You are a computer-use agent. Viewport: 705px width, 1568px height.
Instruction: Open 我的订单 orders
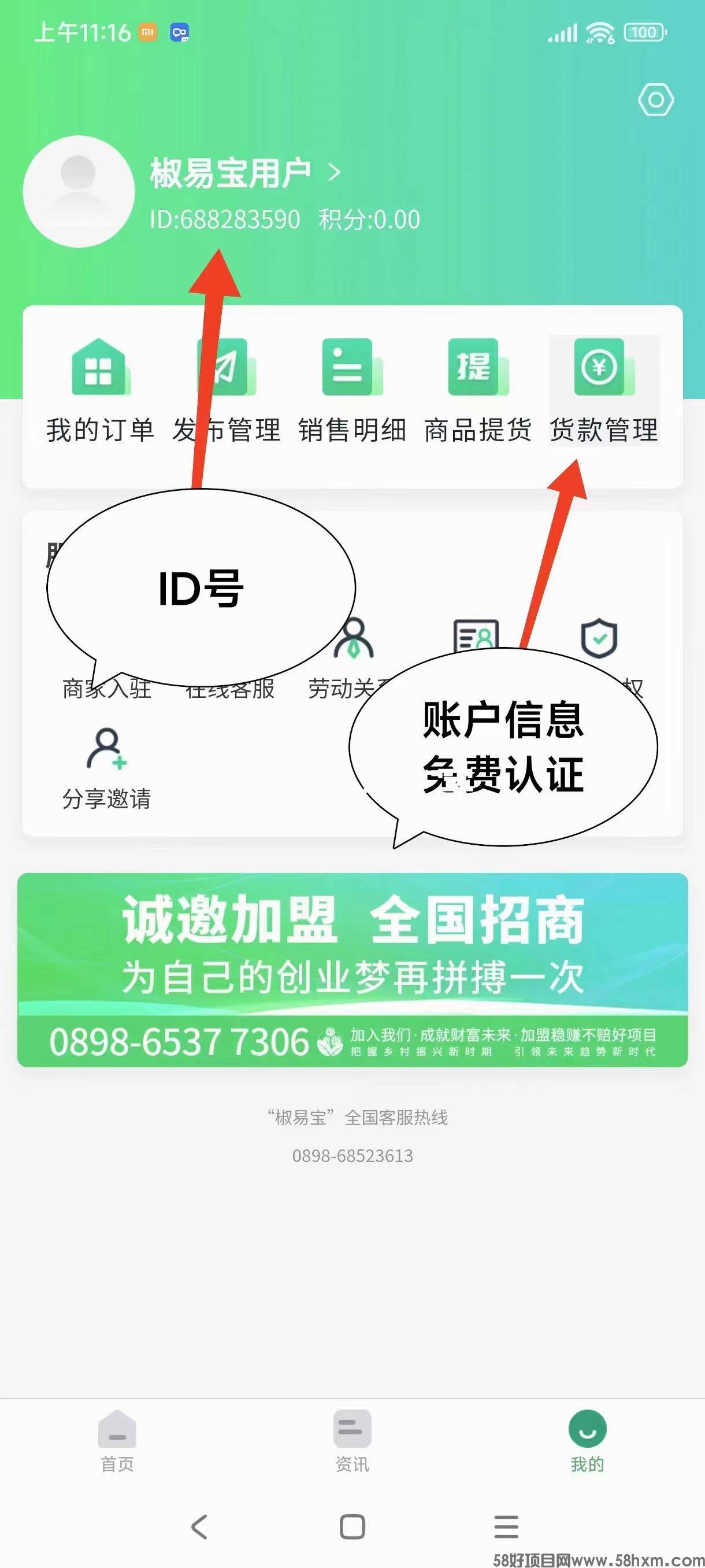click(101, 391)
